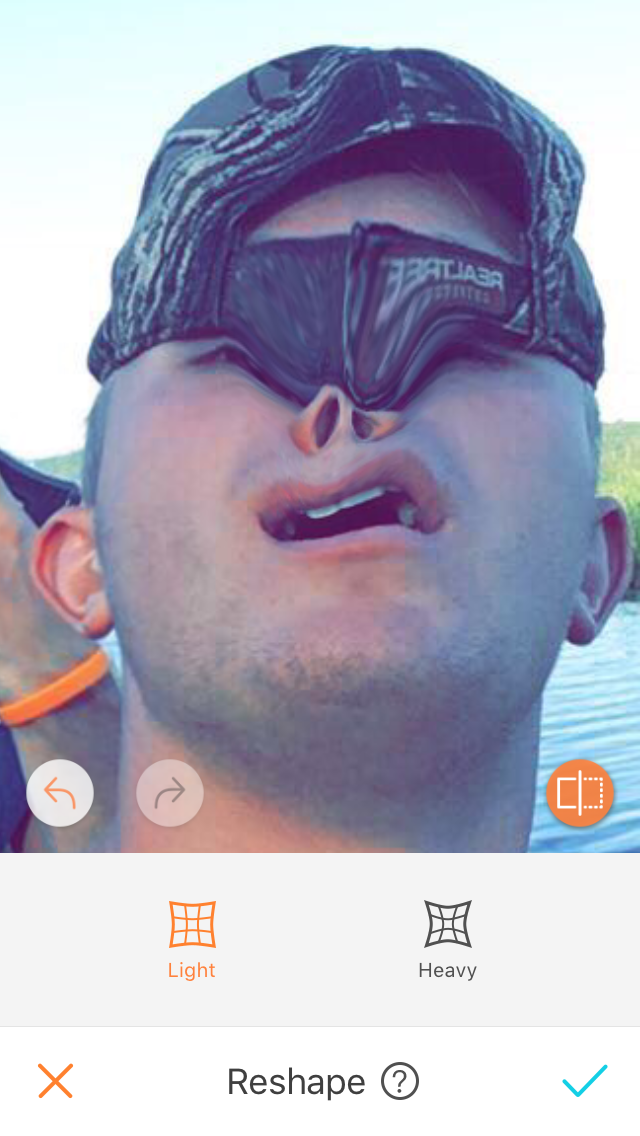This screenshot has width=640, height=1136.
Task: Compare with the original photo
Action: click(x=580, y=793)
